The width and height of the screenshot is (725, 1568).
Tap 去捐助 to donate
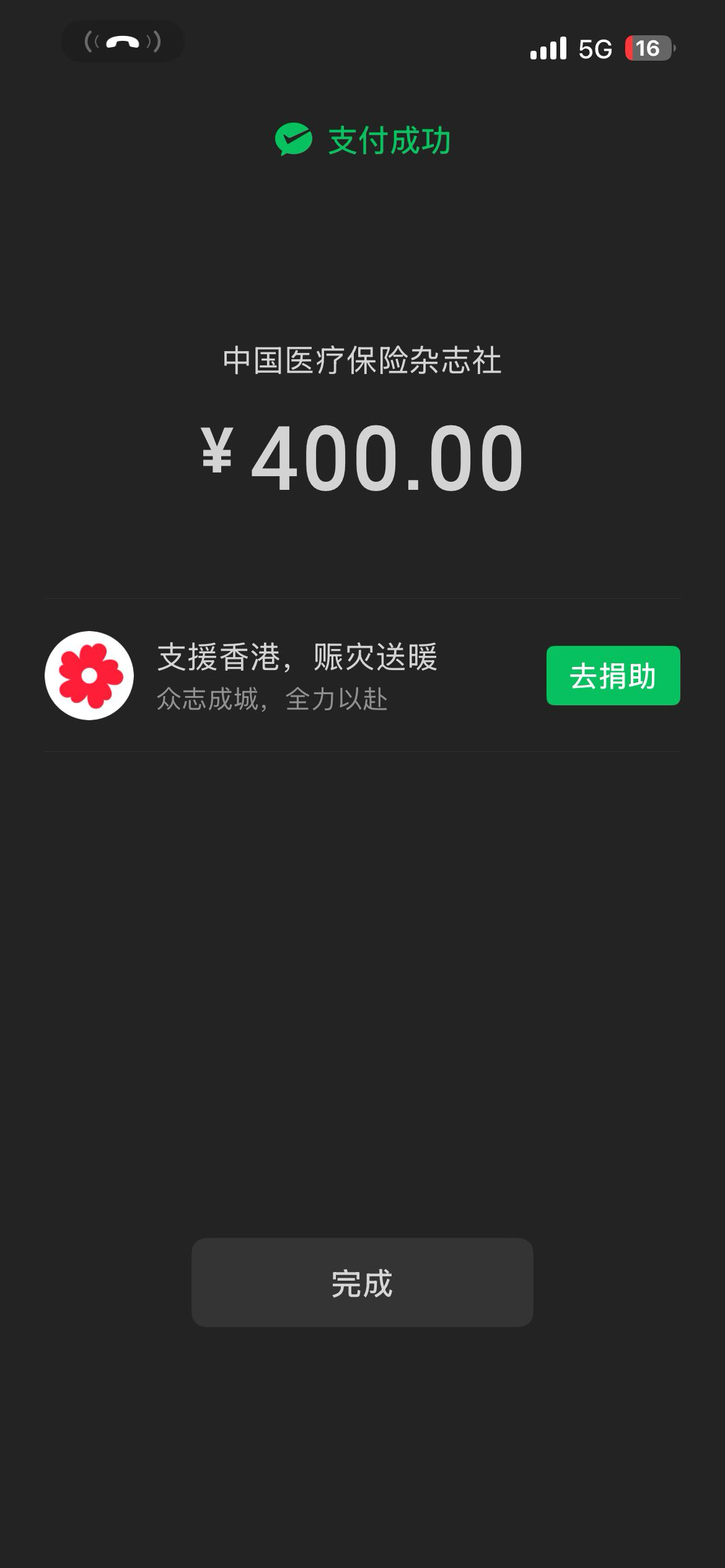click(x=613, y=676)
